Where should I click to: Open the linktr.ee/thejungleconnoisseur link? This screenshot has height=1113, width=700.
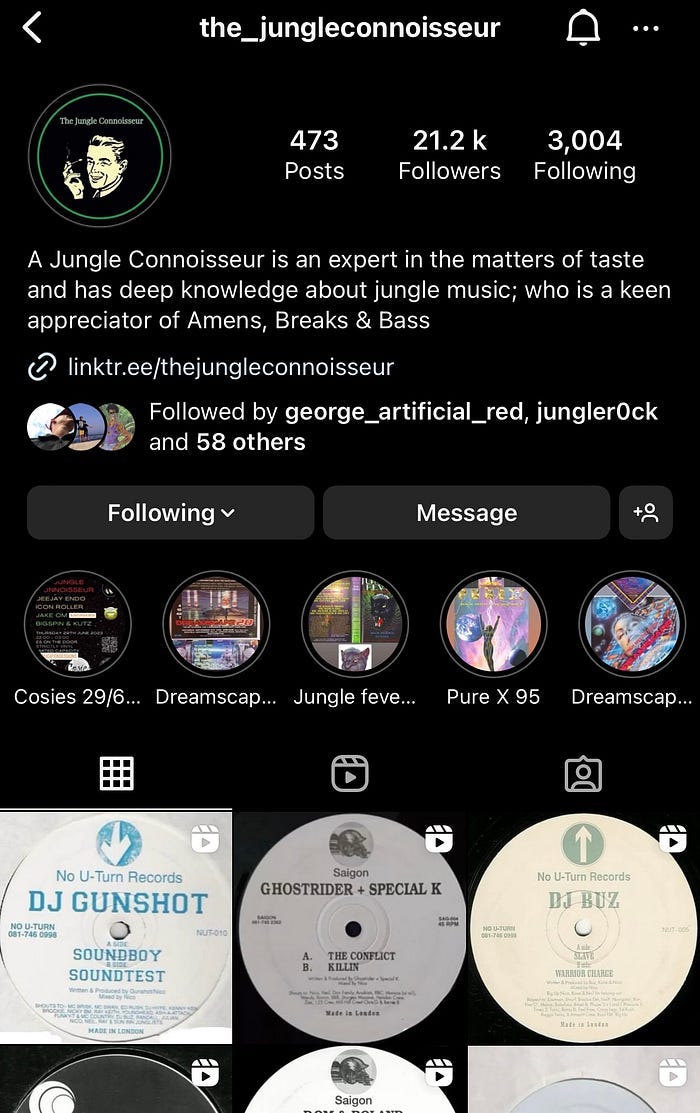tap(230, 367)
